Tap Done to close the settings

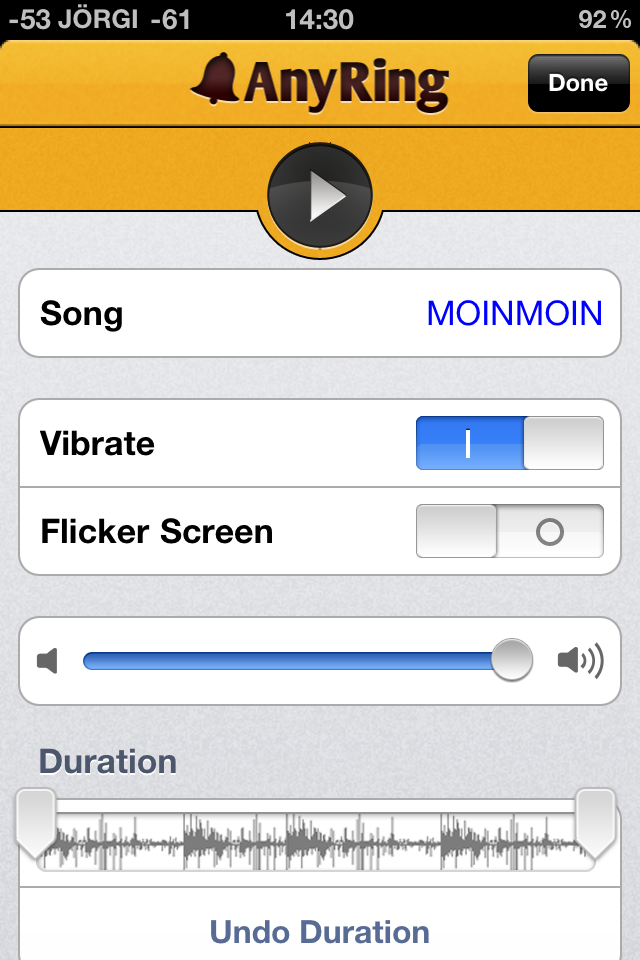577,83
